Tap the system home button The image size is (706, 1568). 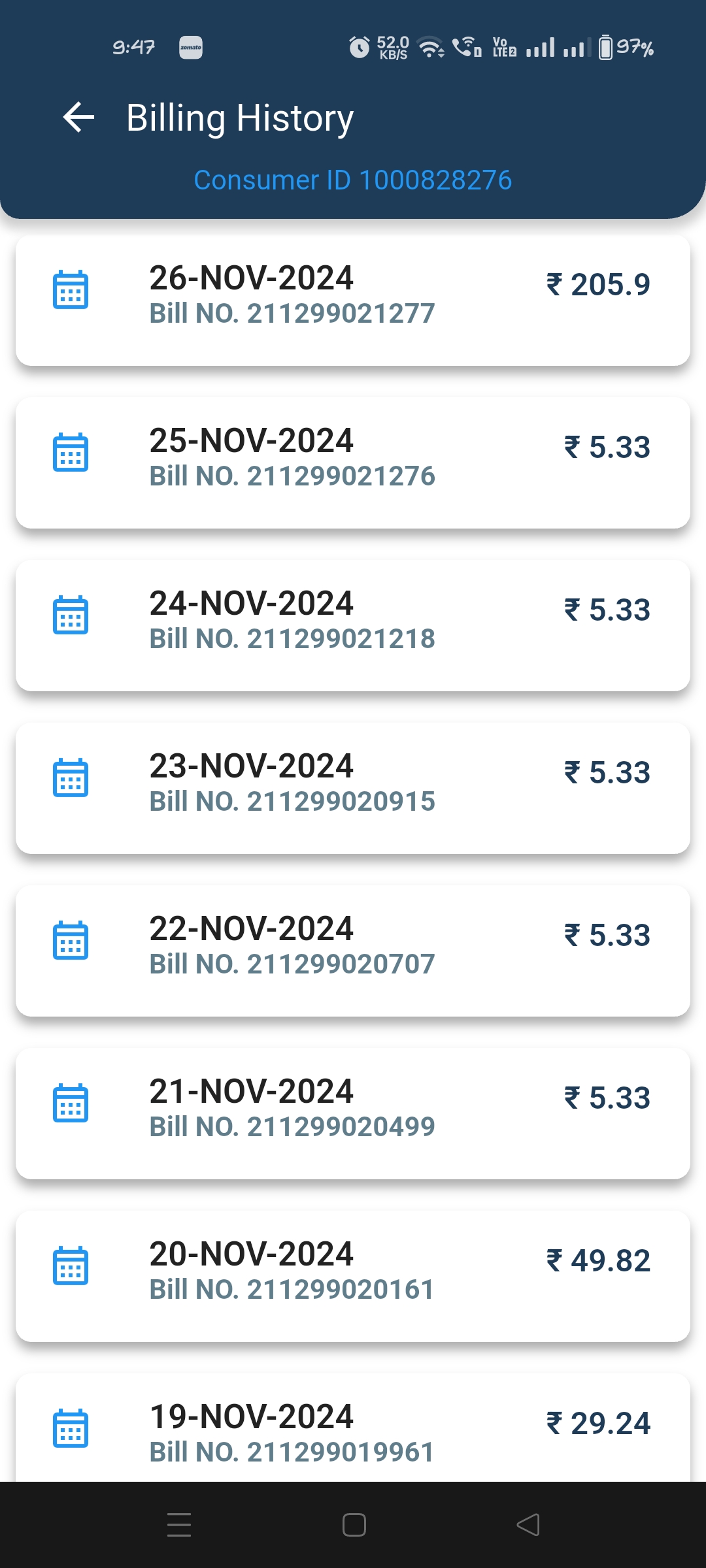(x=354, y=1525)
